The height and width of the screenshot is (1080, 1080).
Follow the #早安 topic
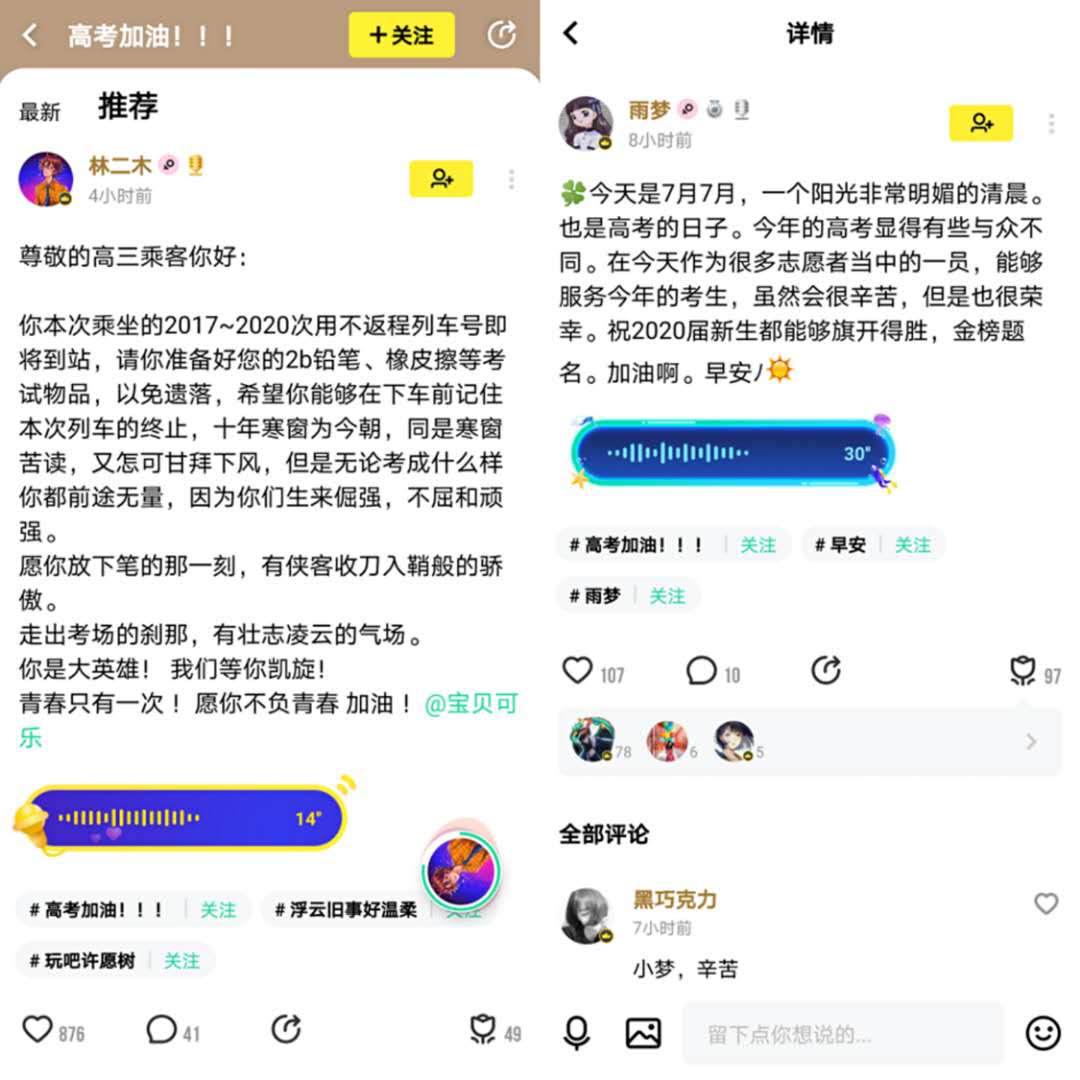click(912, 545)
